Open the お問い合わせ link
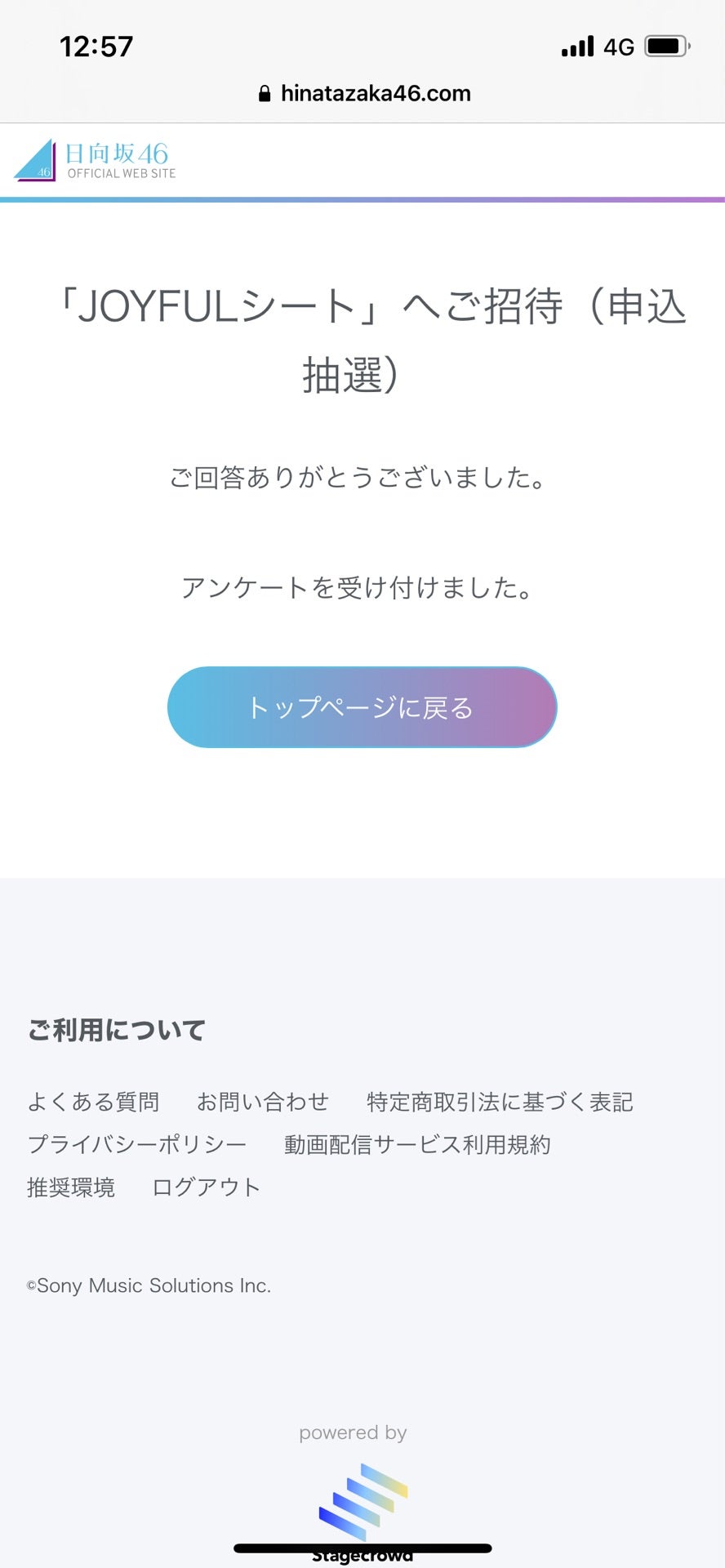This screenshot has height=1568, width=725. [x=263, y=1101]
